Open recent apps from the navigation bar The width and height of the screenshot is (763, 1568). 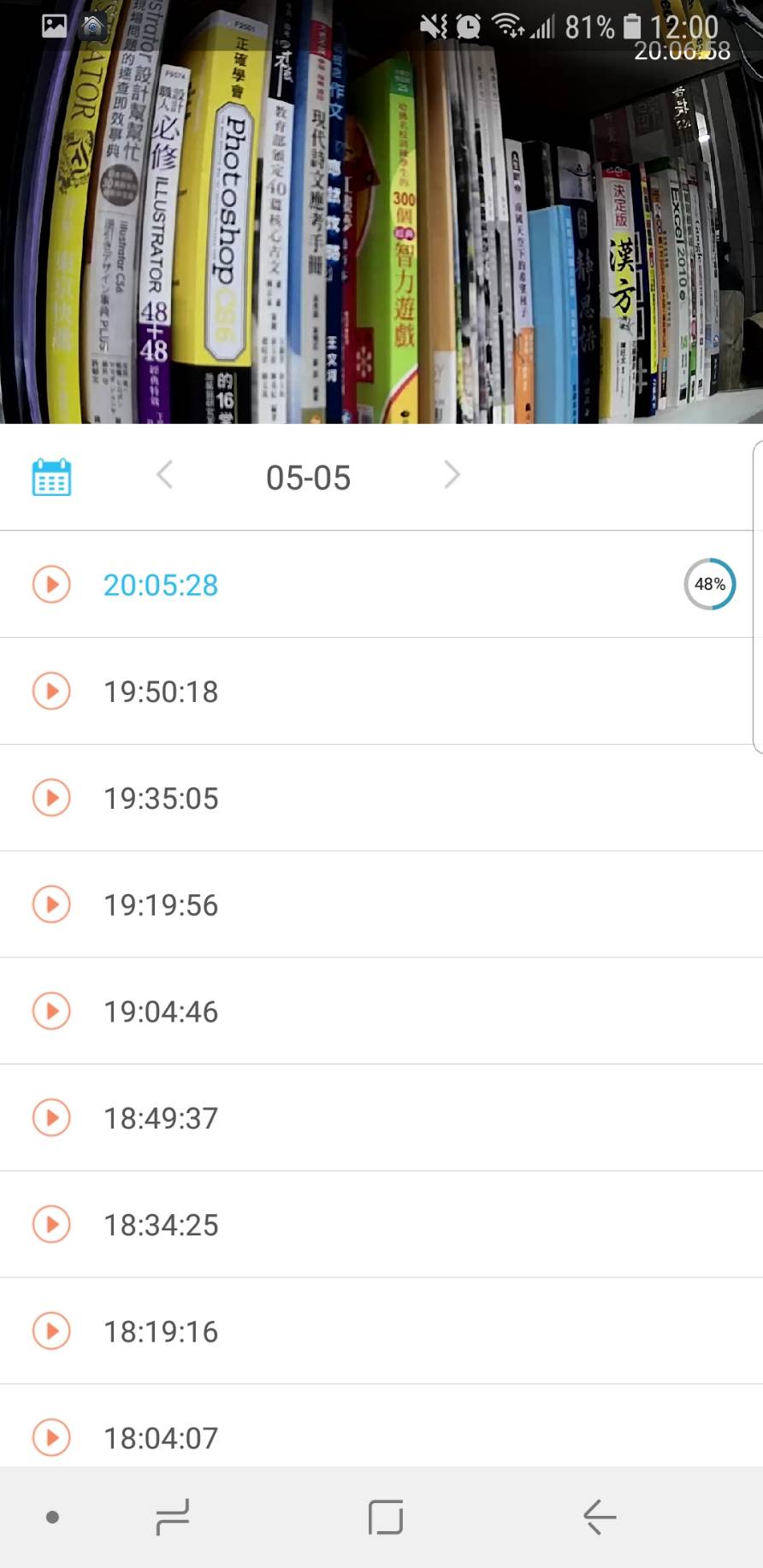pos(172,1518)
